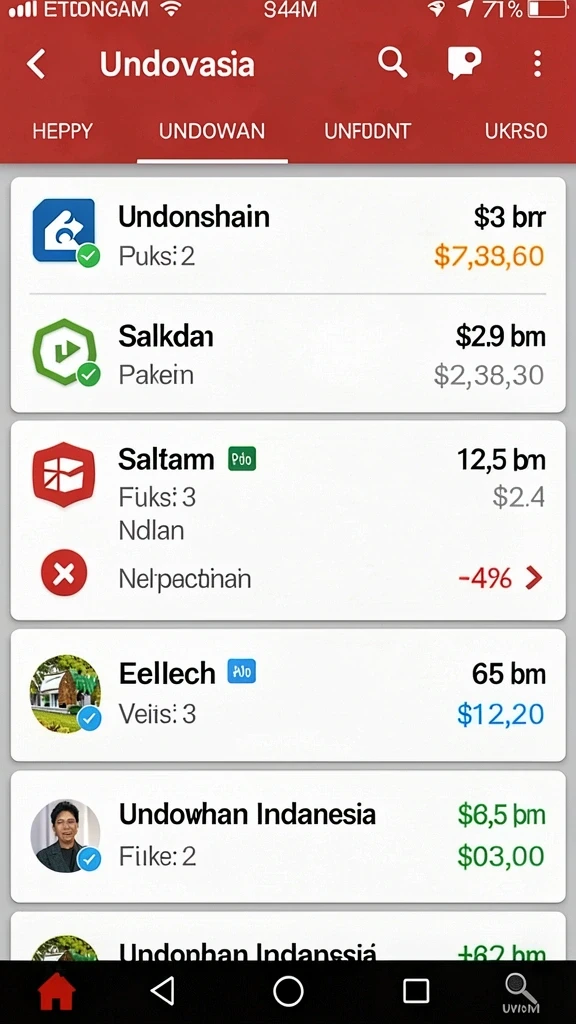
Task: Open the UKRSO tab
Action: pos(516,131)
